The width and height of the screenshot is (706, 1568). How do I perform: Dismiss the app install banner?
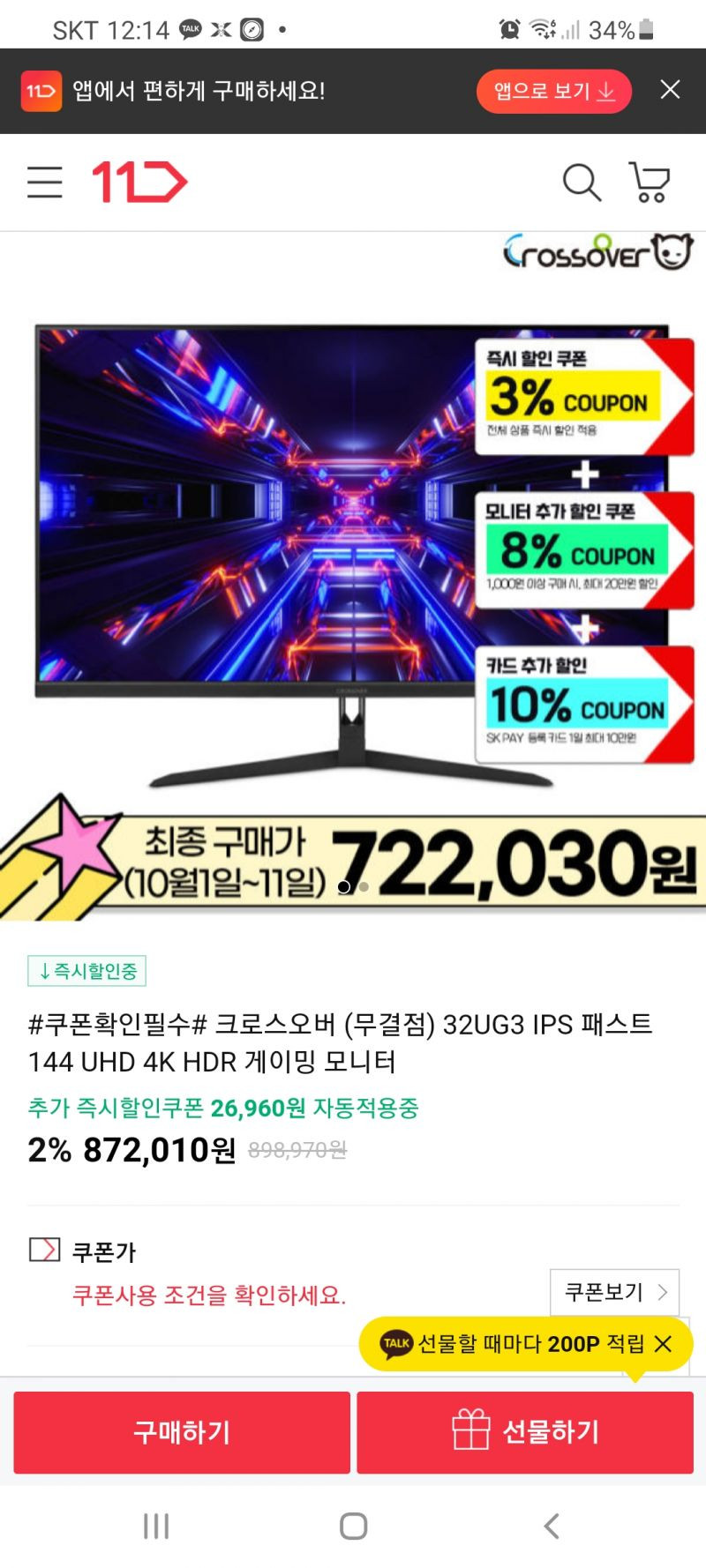[671, 90]
